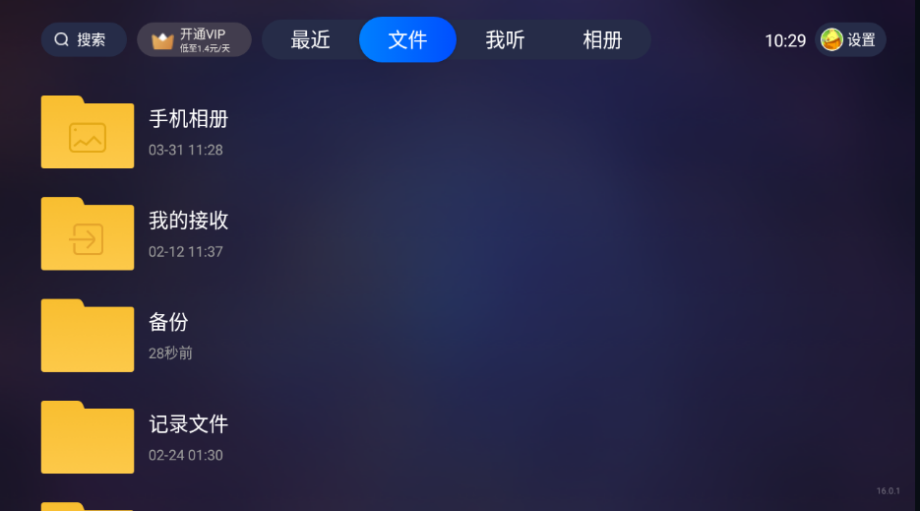Switch to the 我听 tab
921x511 pixels.
click(x=505, y=40)
